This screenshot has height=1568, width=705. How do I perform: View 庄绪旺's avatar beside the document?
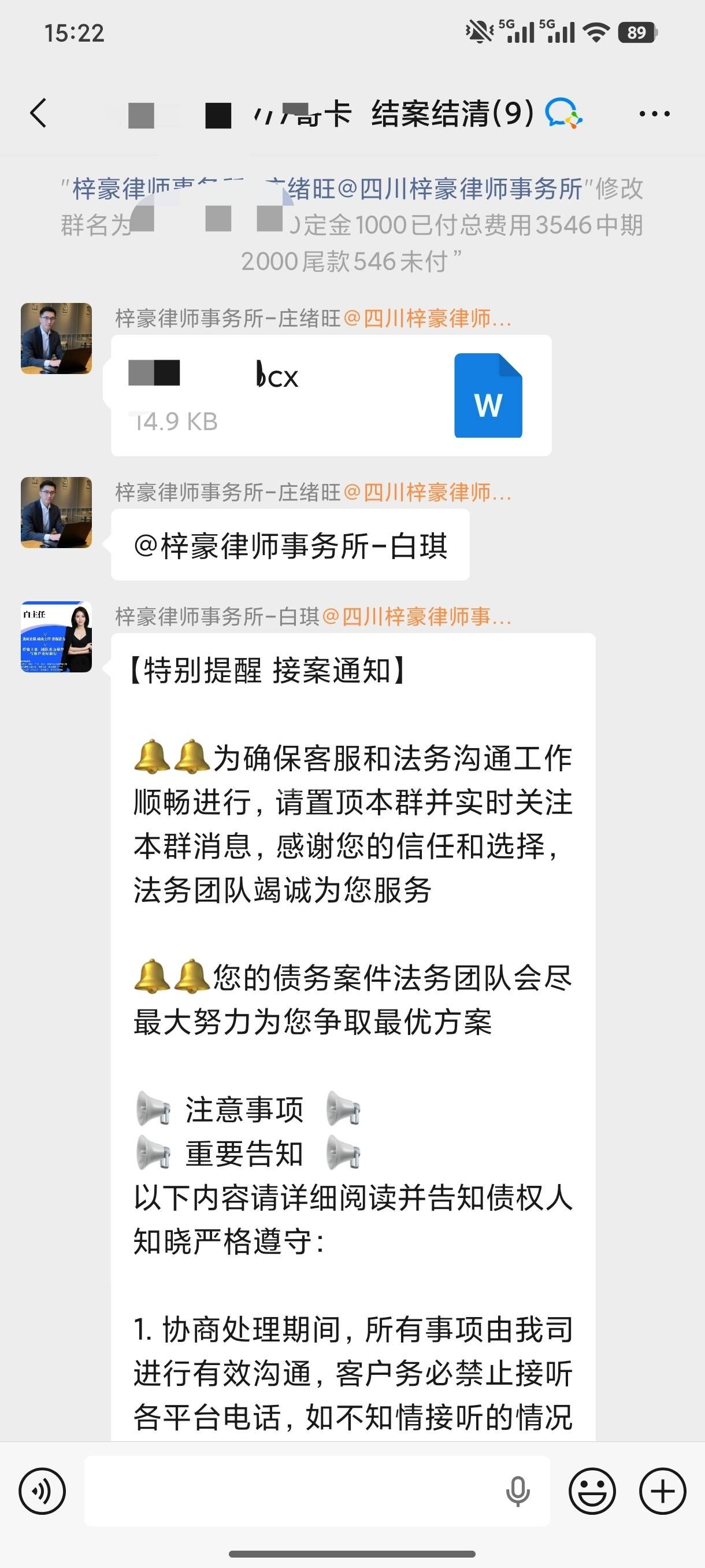[x=57, y=338]
